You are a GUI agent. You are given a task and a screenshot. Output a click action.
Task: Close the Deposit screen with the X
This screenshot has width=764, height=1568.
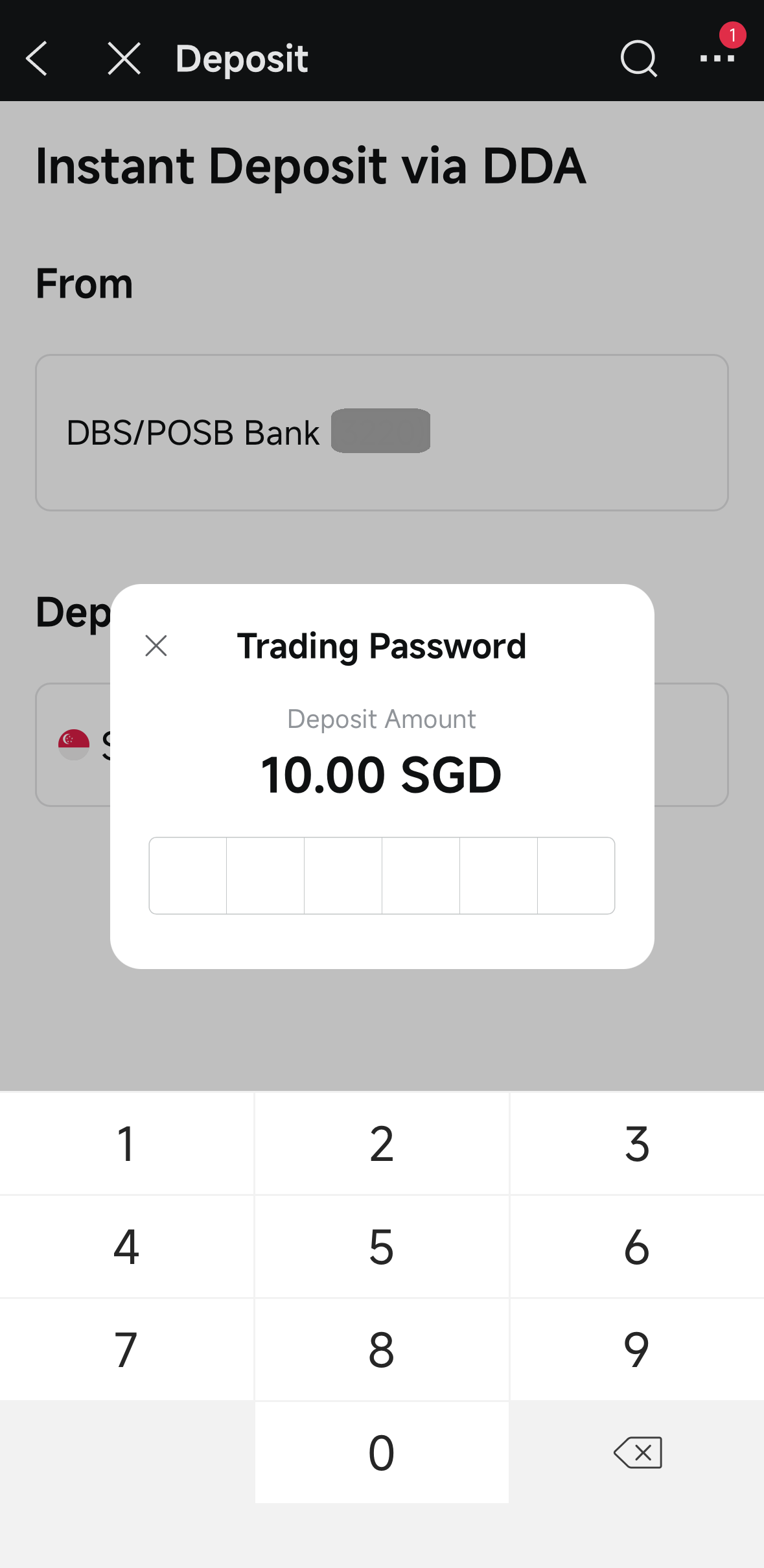[124, 58]
